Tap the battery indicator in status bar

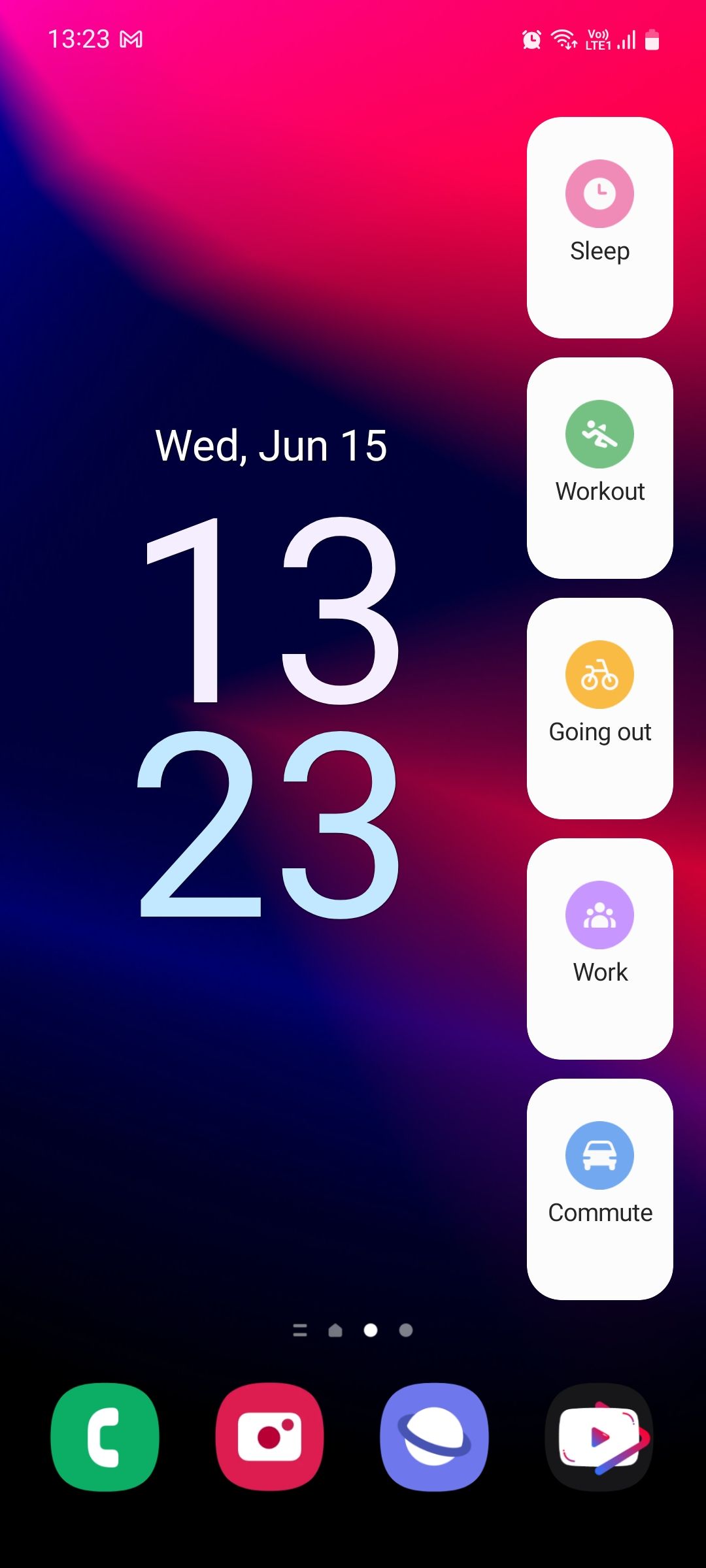coord(652,39)
